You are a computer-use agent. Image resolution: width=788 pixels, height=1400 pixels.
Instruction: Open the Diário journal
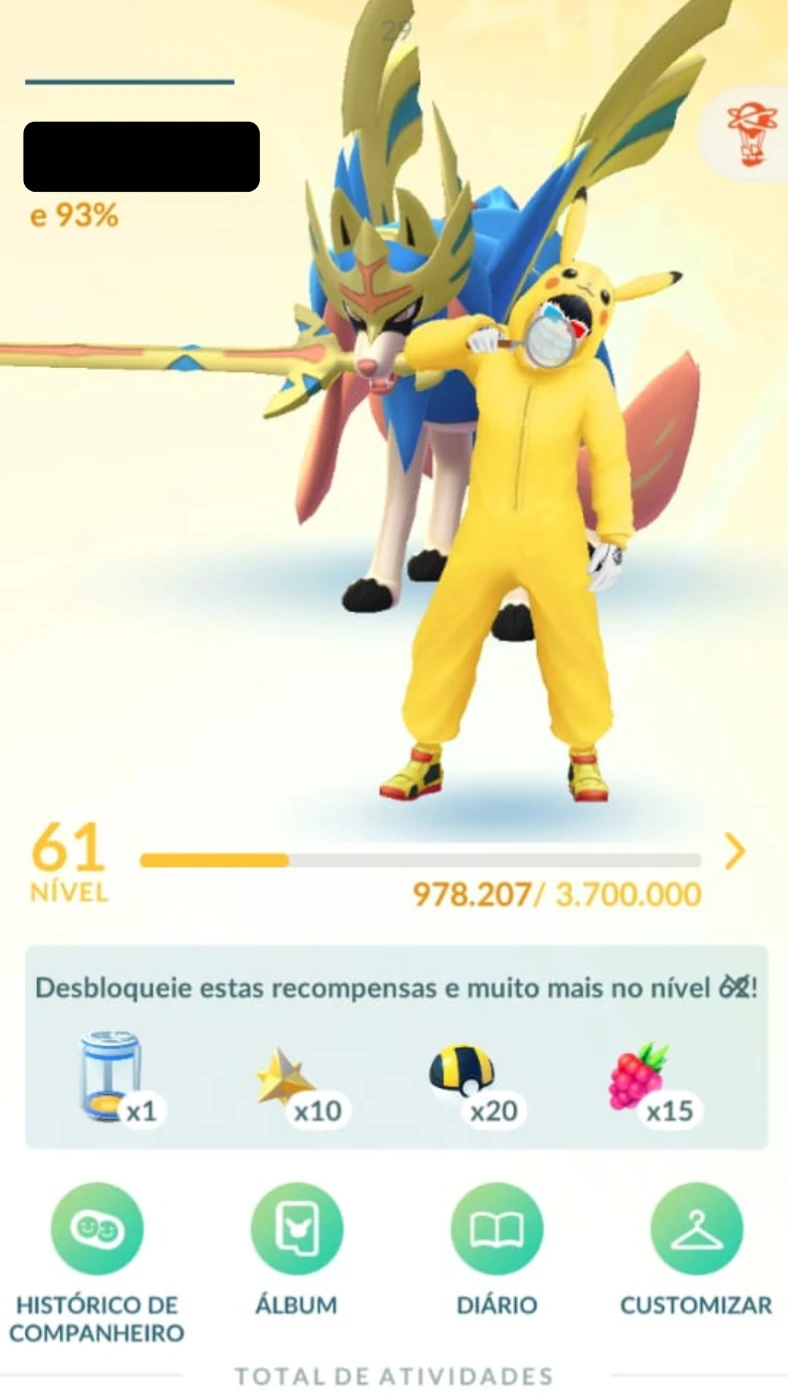(x=497, y=1228)
